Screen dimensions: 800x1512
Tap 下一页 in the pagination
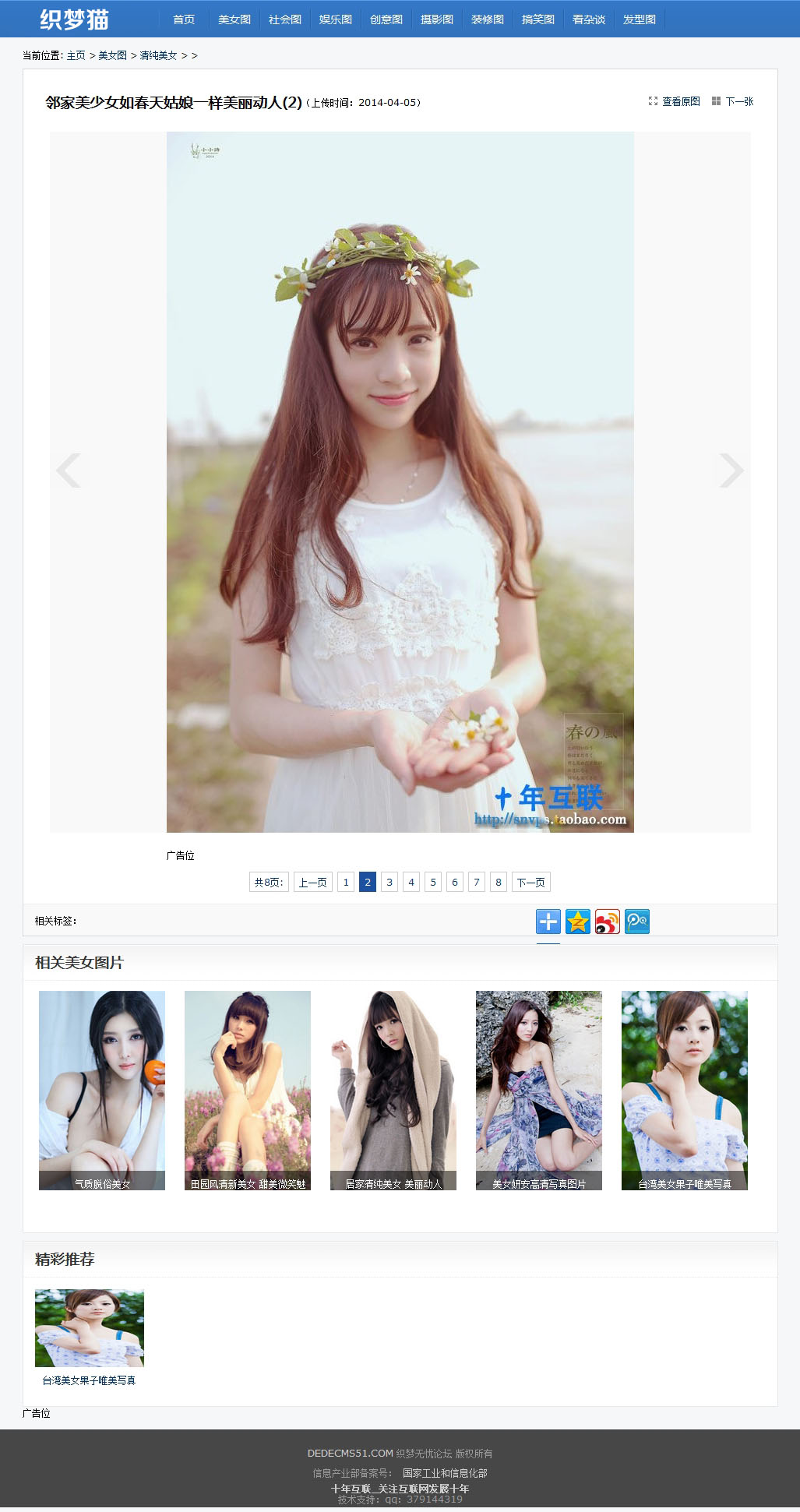pos(530,882)
